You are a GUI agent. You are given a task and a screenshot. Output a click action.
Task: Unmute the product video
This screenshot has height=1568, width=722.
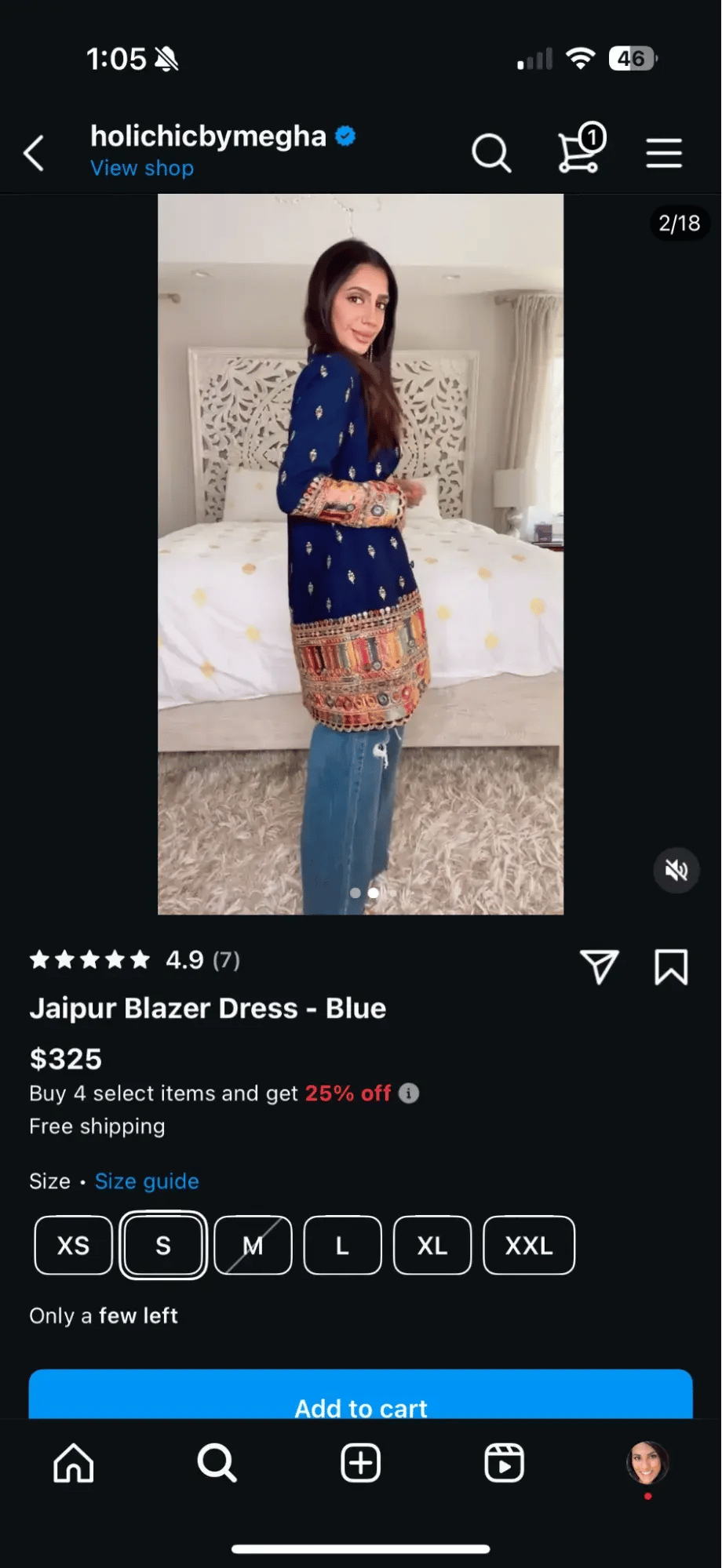676,870
